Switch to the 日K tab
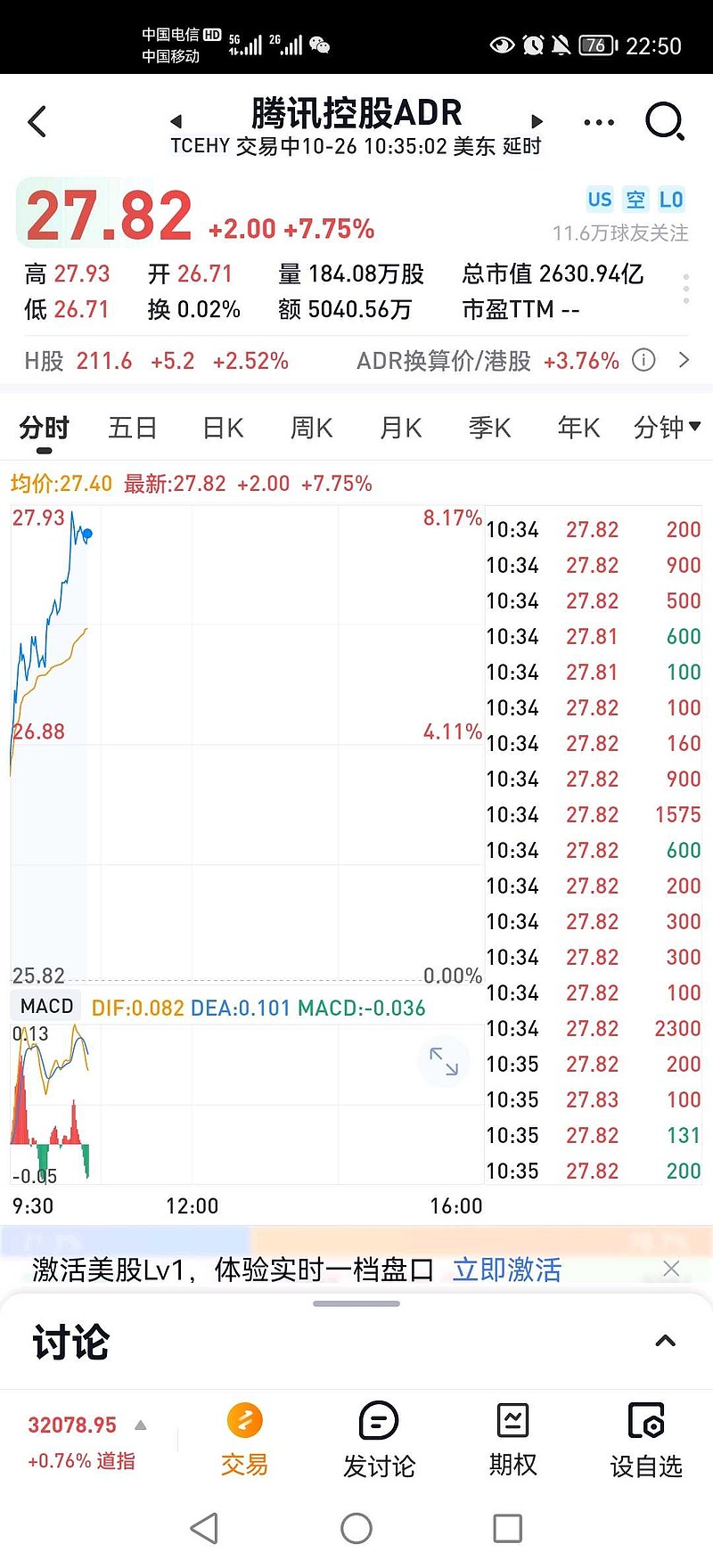 (222, 429)
